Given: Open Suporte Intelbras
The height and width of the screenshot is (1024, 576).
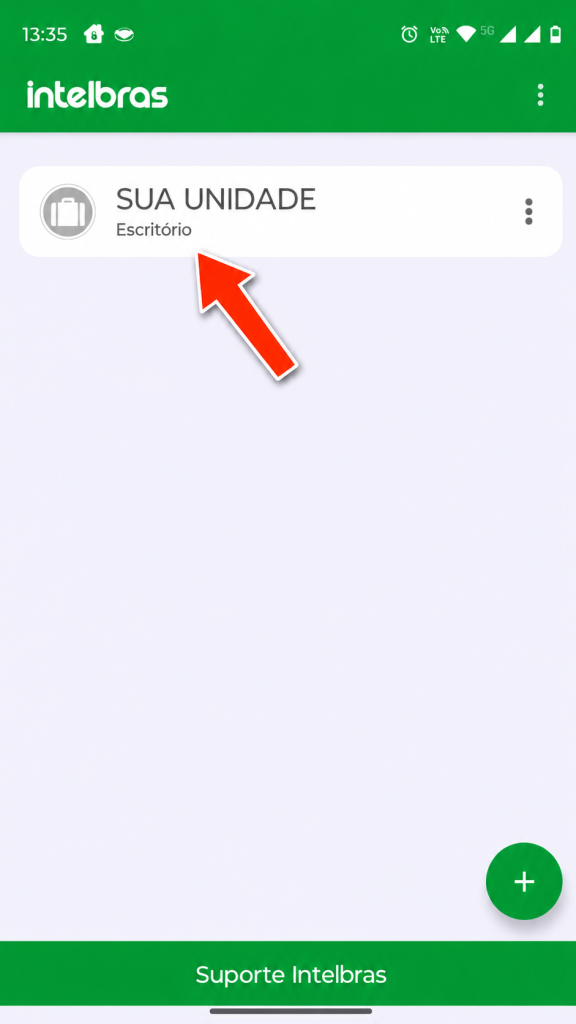Looking at the screenshot, I should tap(288, 974).
